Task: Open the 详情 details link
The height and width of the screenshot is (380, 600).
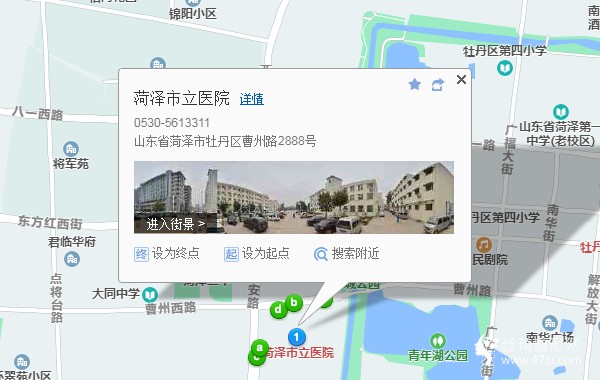Action: click(x=251, y=99)
